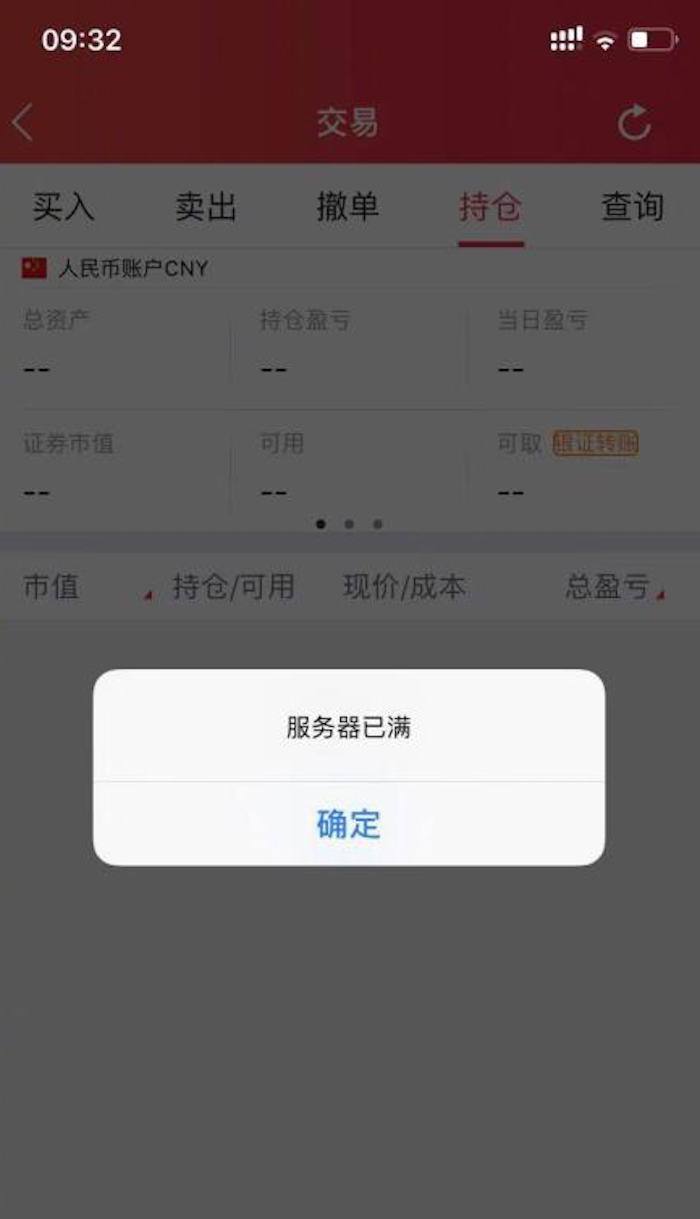Go back using the top-left arrow
The width and height of the screenshot is (700, 1219).
[x=24, y=123]
